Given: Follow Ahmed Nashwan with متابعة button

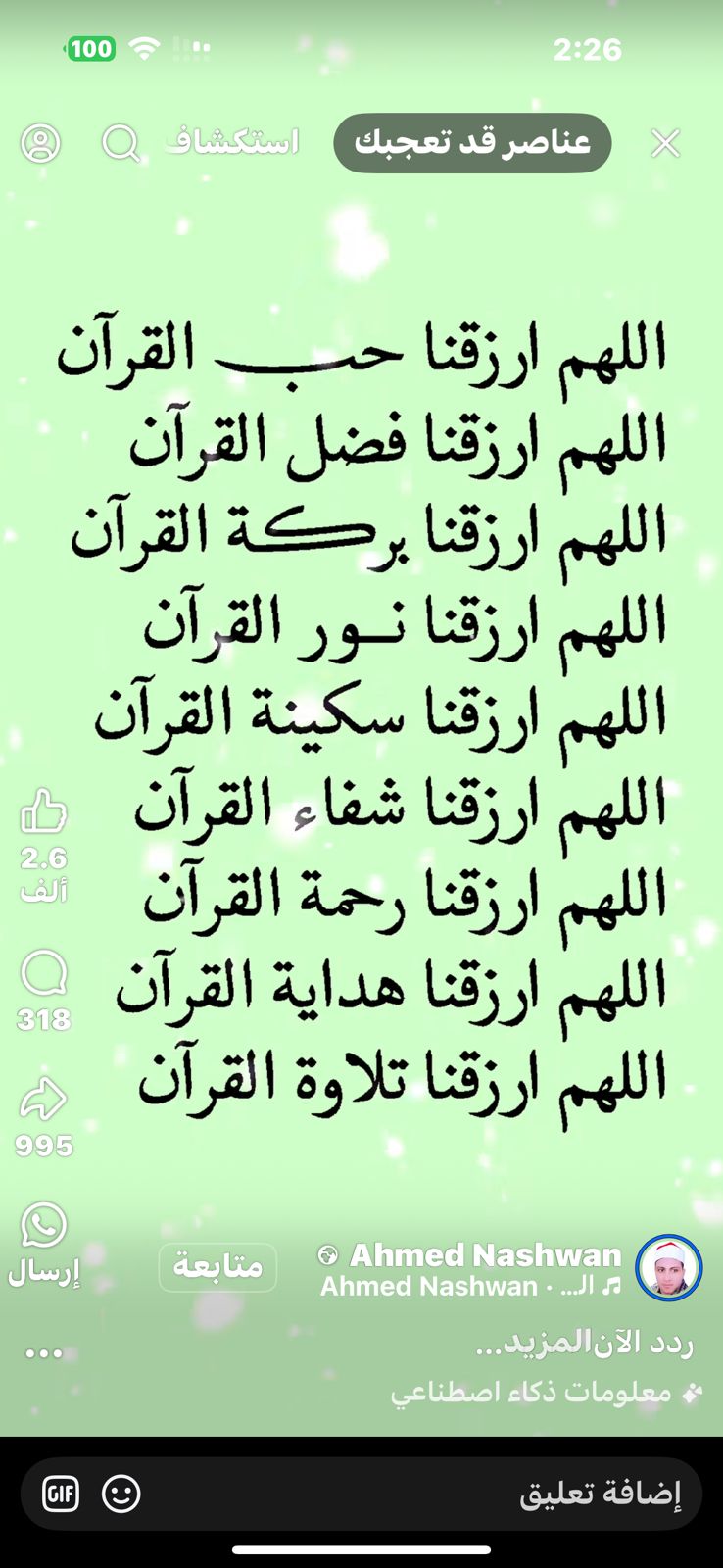Looking at the screenshot, I should pyautogui.click(x=217, y=1267).
